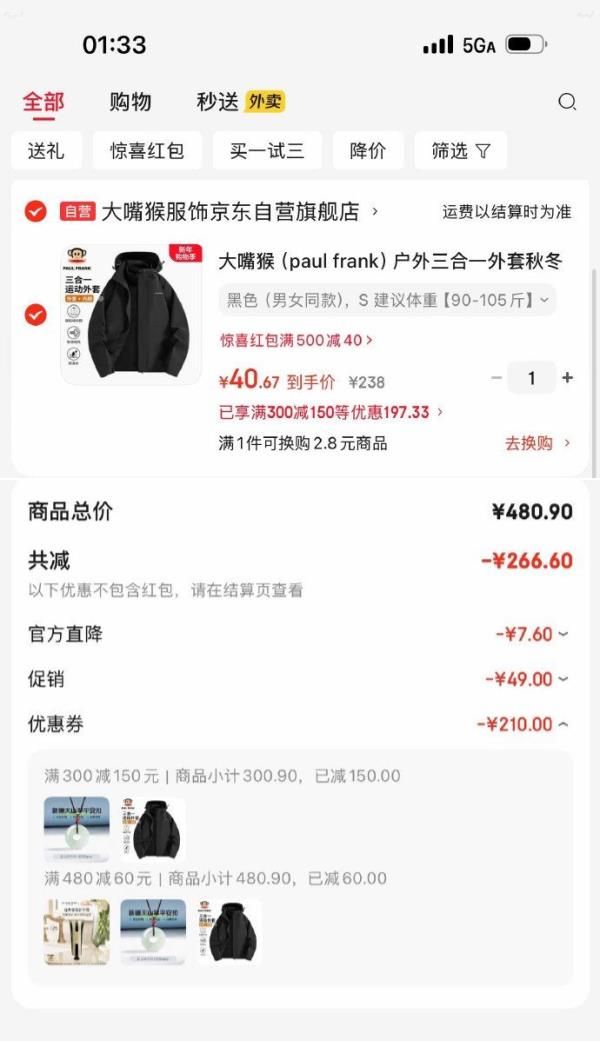Open the search icon
Image resolution: width=600 pixels, height=1042 pixels.
point(567,101)
